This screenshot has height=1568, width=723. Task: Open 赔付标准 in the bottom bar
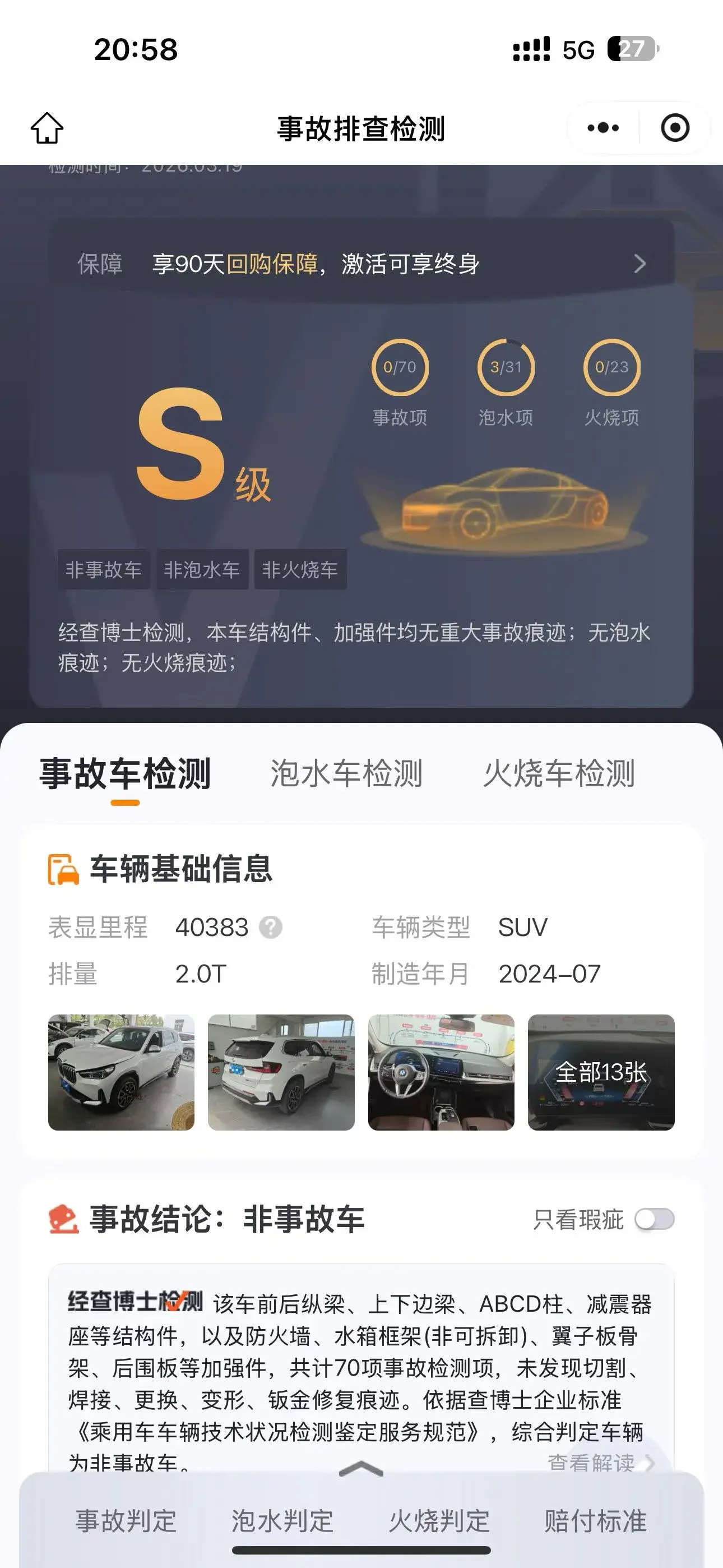click(595, 1521)
